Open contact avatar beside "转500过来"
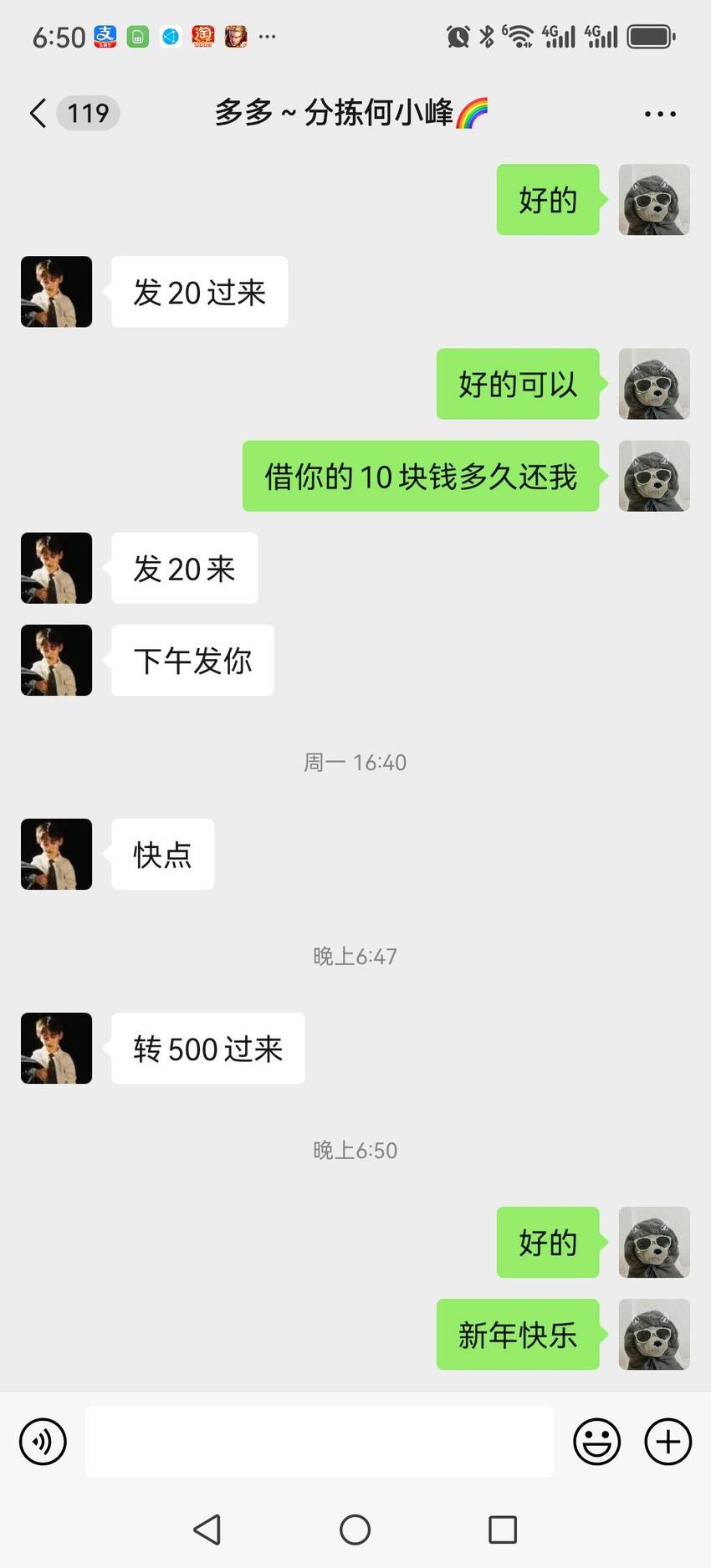Viewport: 711px width, 1568px height. tap(56, 1048)
